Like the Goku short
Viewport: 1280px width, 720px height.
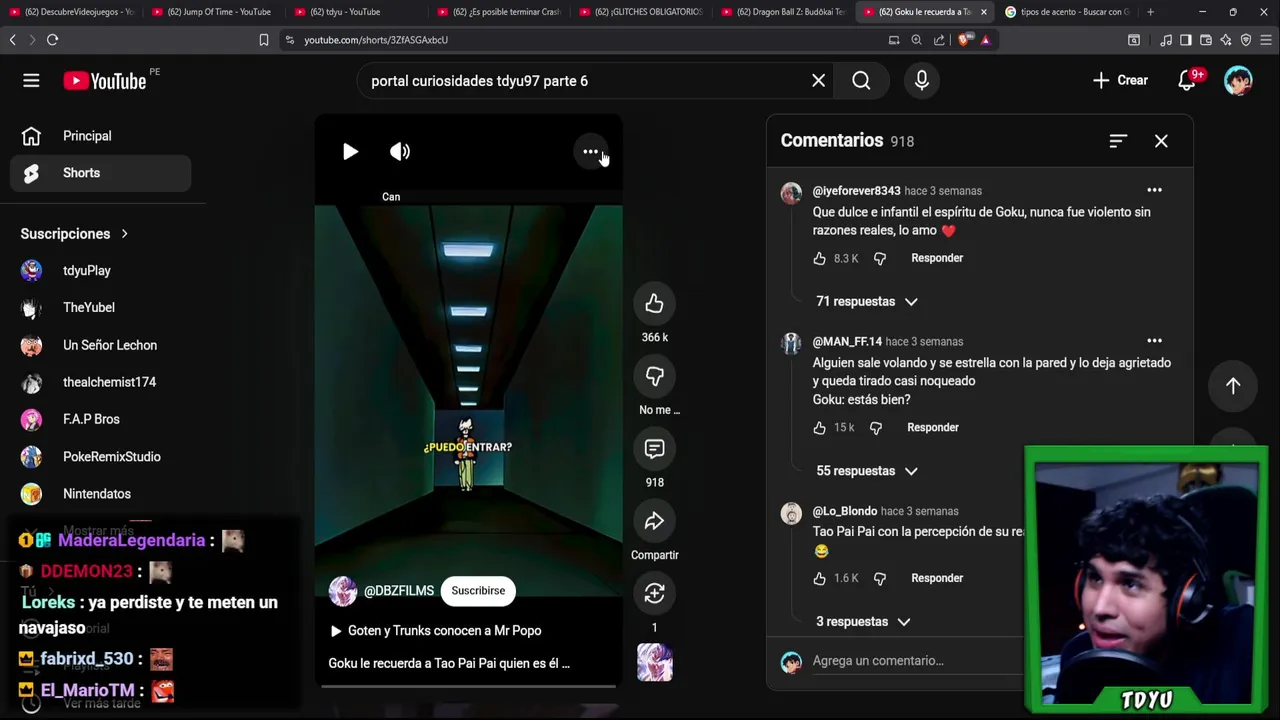pyautogui.click(x=654, y=304)
